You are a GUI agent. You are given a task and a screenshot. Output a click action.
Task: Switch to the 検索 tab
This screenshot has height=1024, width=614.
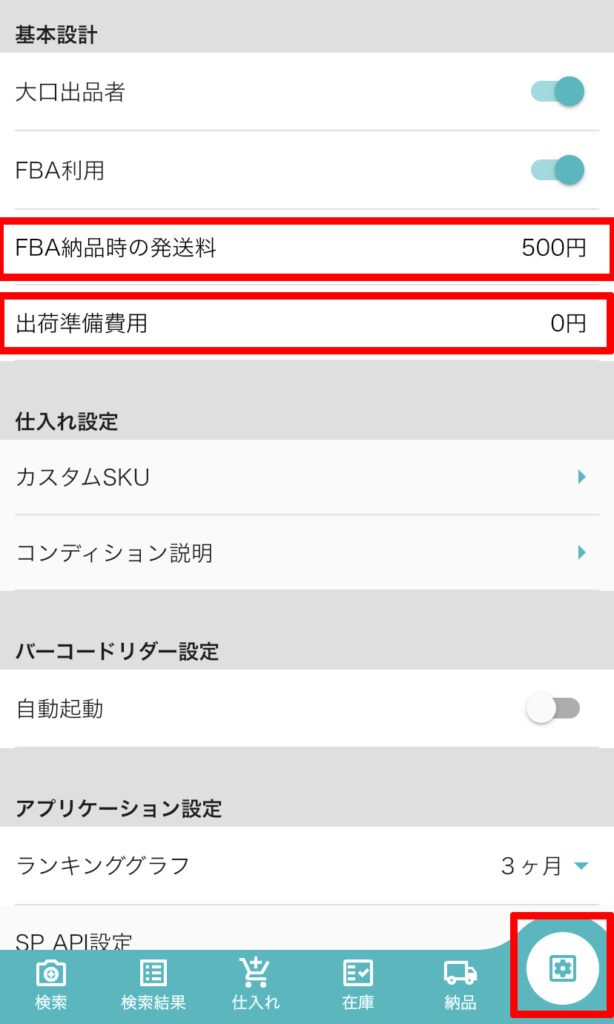51,984
